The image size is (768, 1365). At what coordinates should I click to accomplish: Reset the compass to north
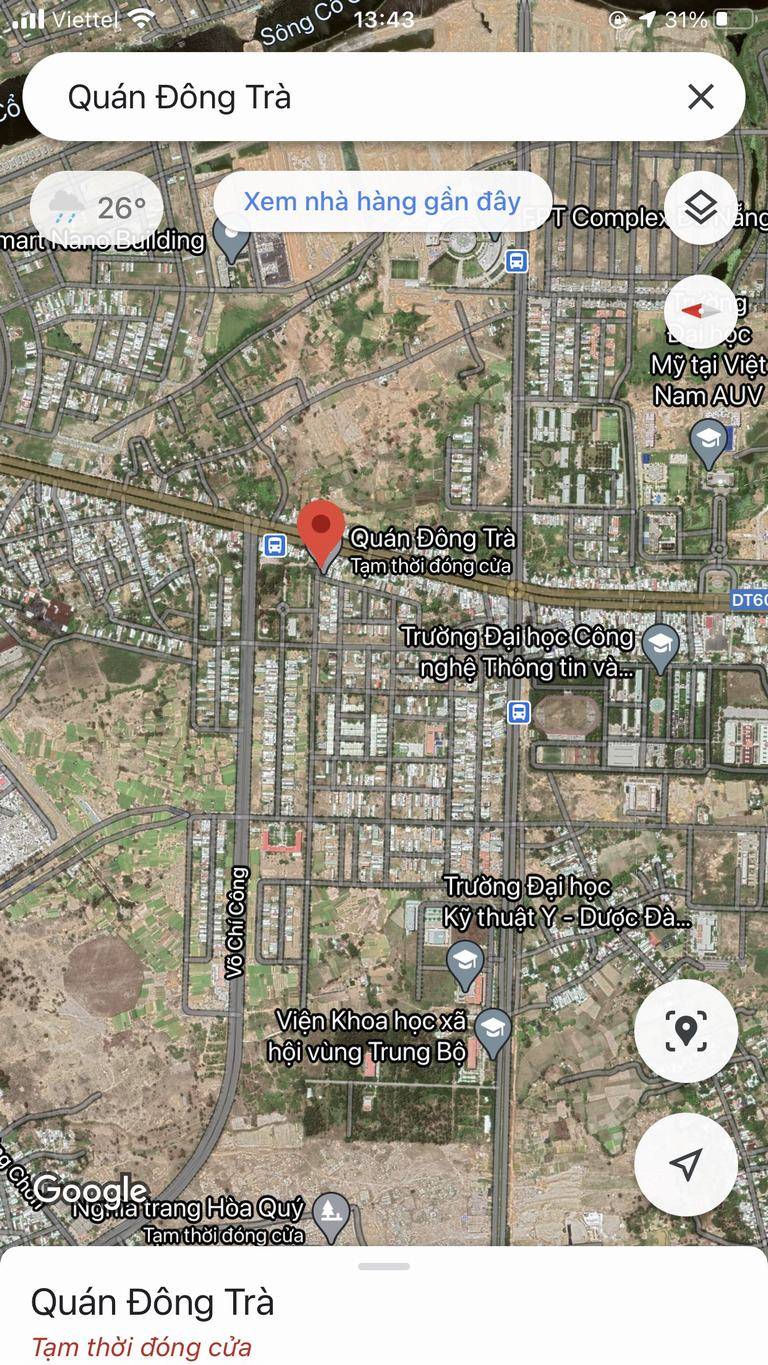(x=700, y=311)
